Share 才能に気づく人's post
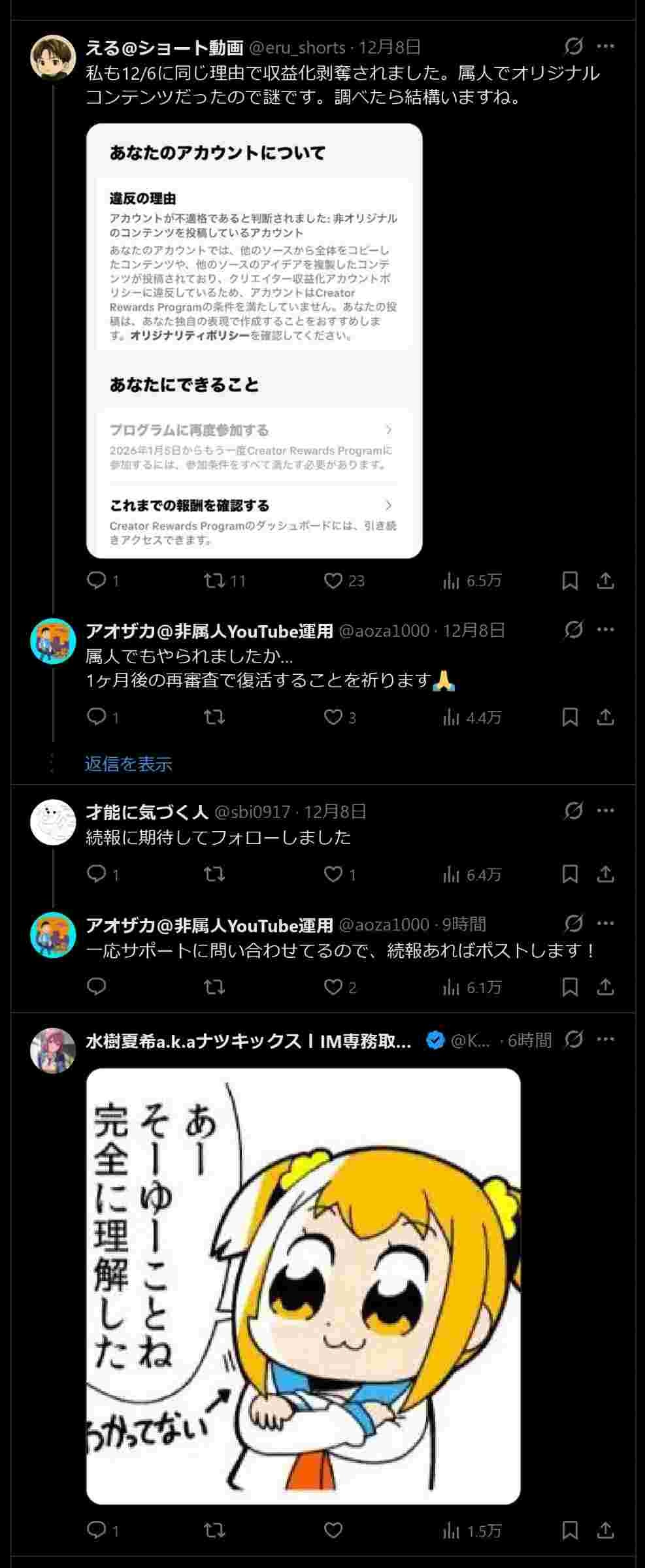 606,874
